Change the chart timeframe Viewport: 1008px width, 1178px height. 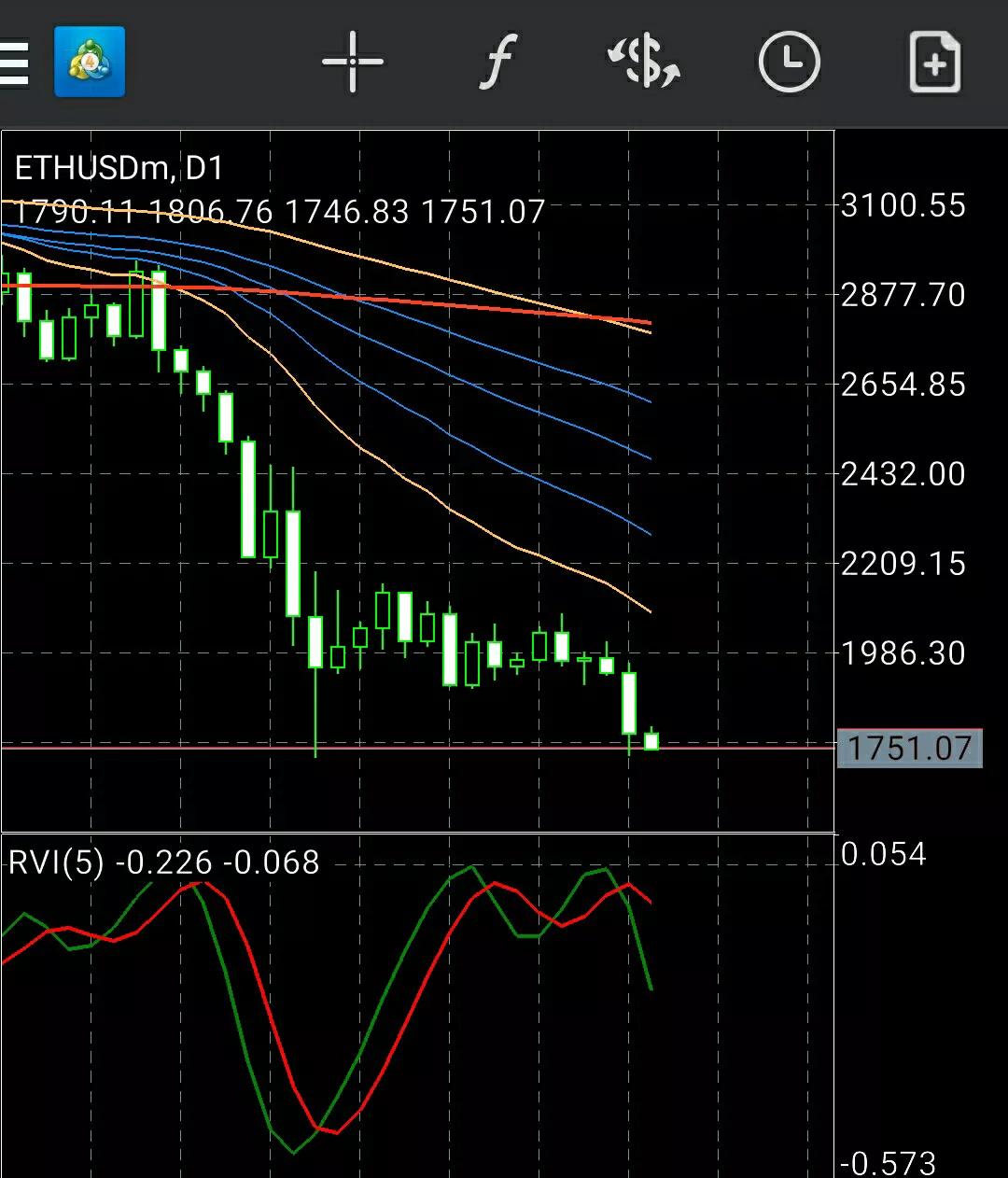coord(789,63)
